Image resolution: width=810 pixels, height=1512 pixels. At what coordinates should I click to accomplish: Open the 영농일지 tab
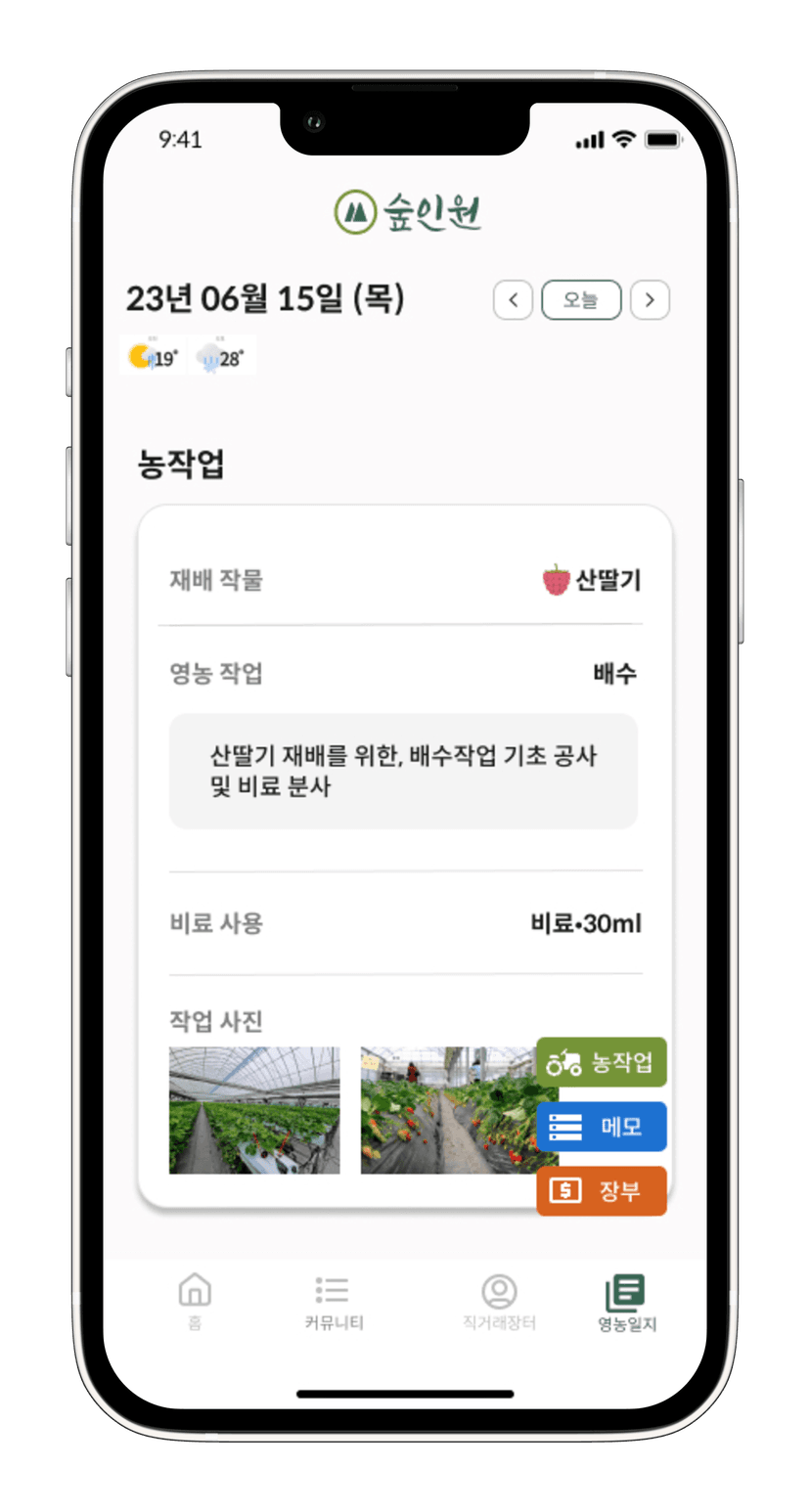(626, 1302)
